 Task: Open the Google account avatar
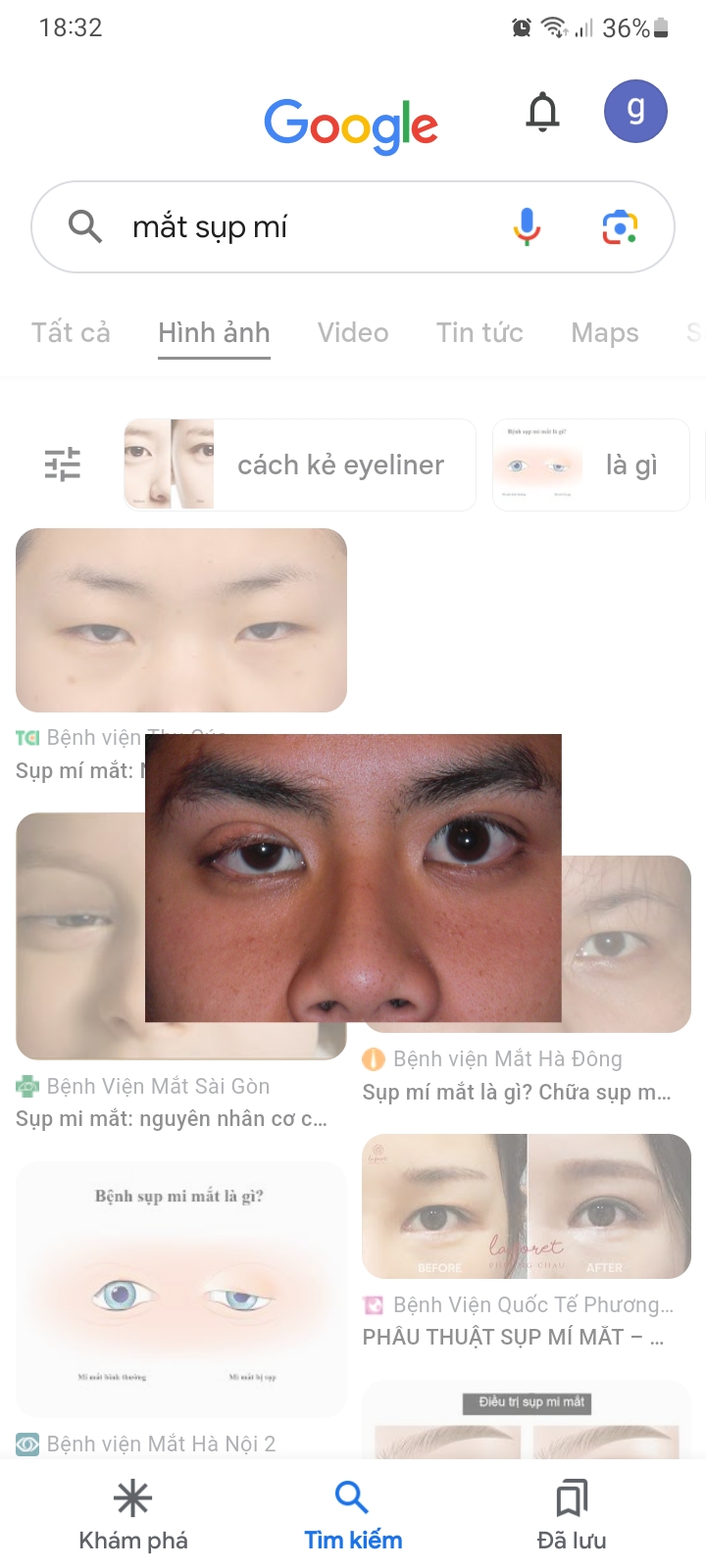point(635,111)
